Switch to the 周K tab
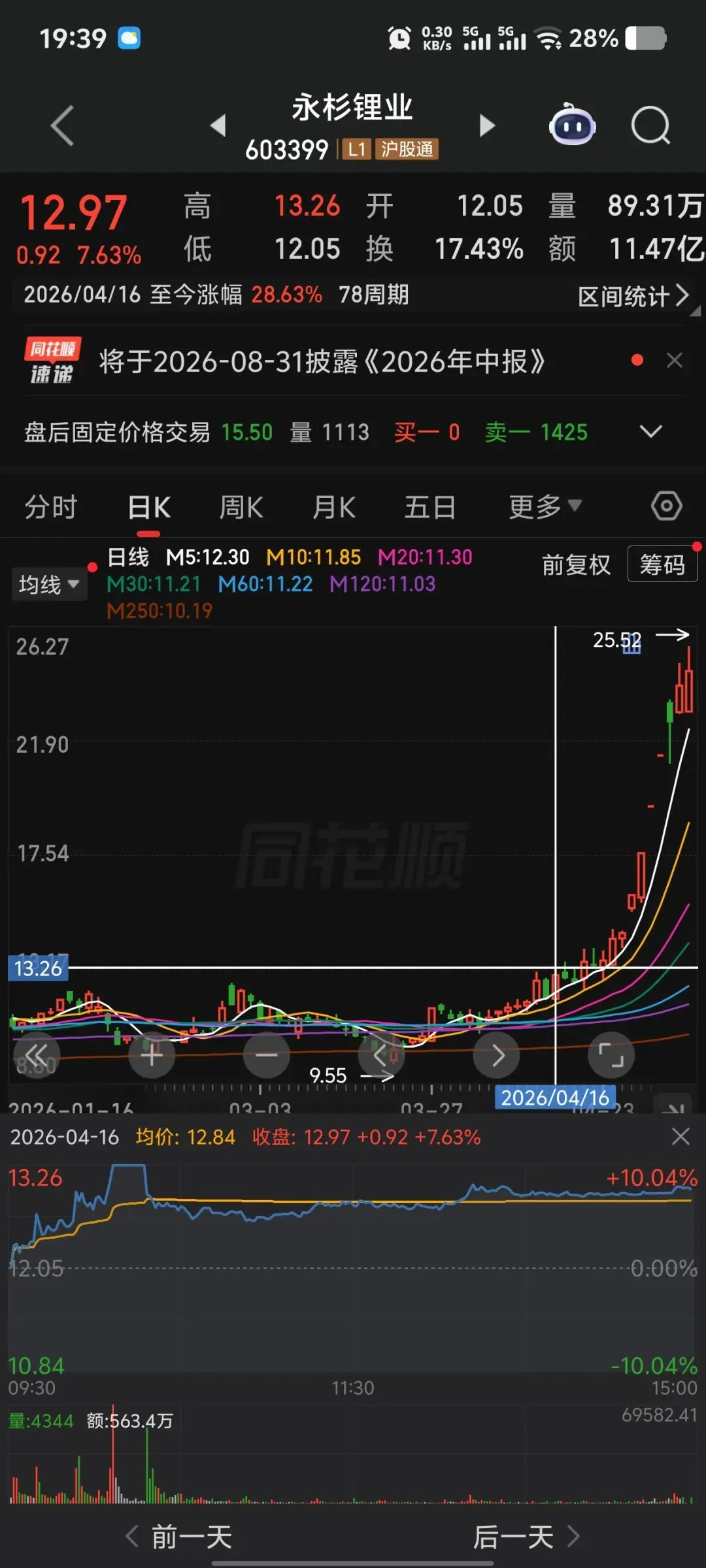Screen dimensions: 706x1568 (x=241, y=507)
